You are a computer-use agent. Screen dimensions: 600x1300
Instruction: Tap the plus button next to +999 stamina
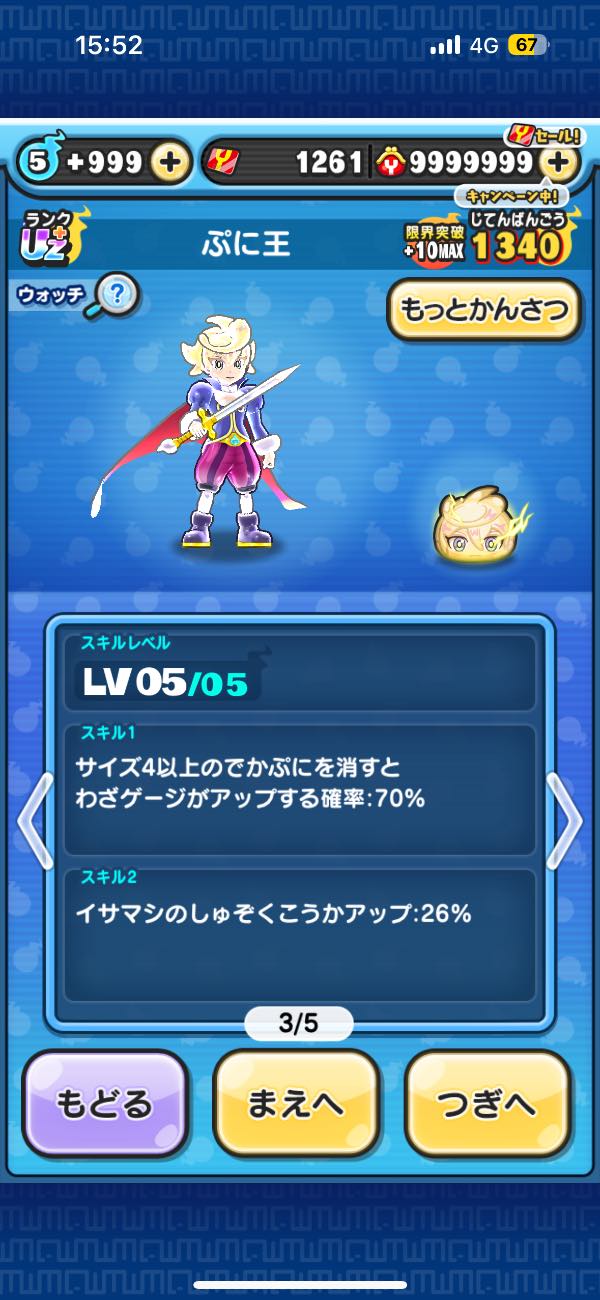click(x=171, y=162)
